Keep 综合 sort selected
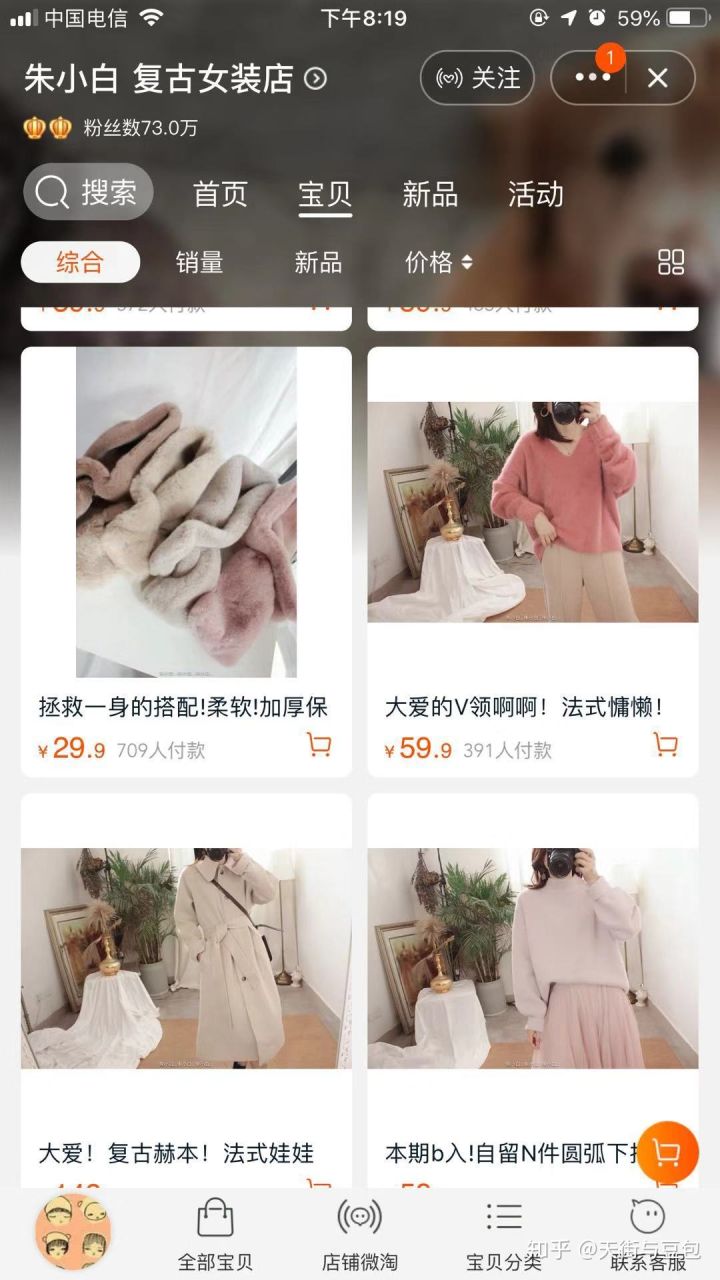Viewport: 720px width, 1280px height. point(81,261)
